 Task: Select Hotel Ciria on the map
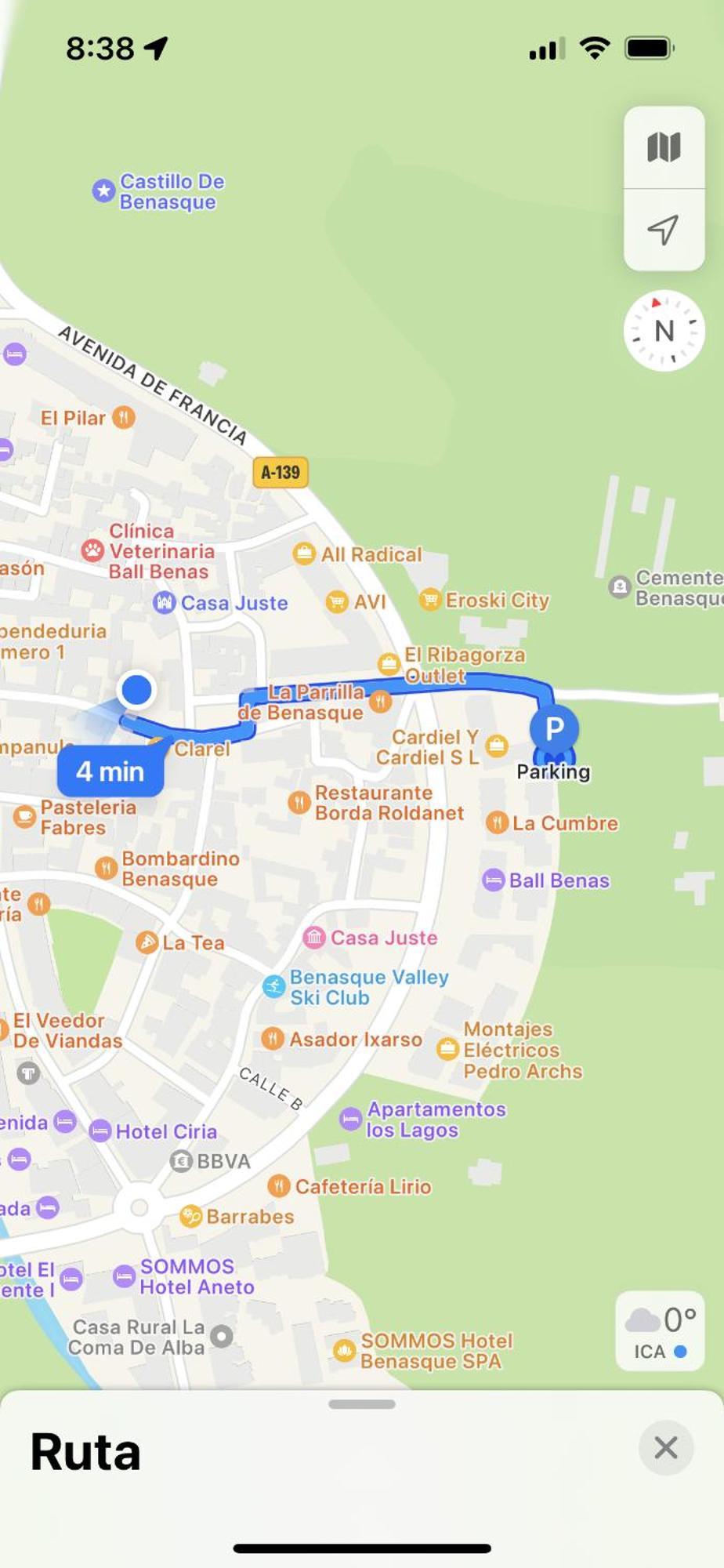click(100, 1131)
